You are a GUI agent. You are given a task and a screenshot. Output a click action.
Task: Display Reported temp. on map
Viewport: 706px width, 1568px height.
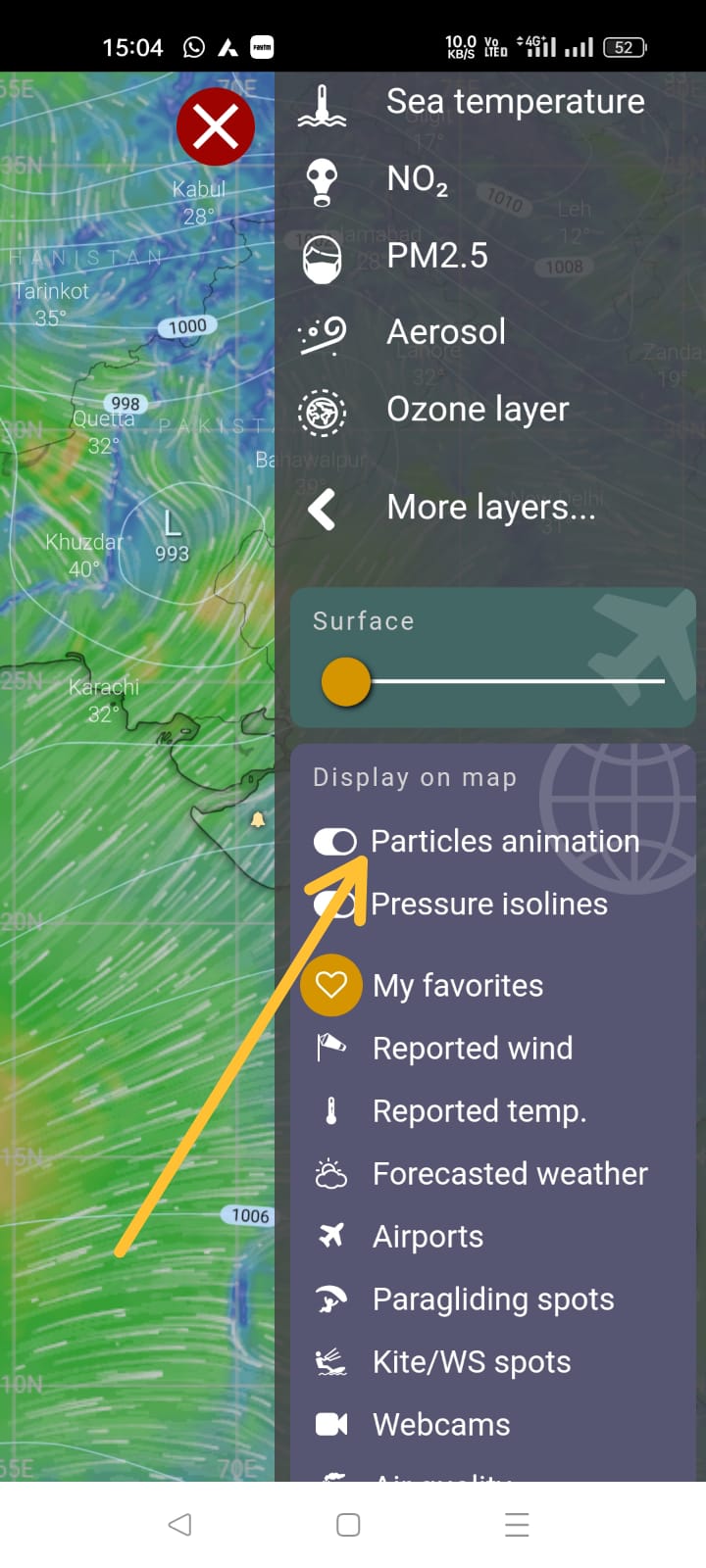pyautogui.click(x=479, y=1110)
